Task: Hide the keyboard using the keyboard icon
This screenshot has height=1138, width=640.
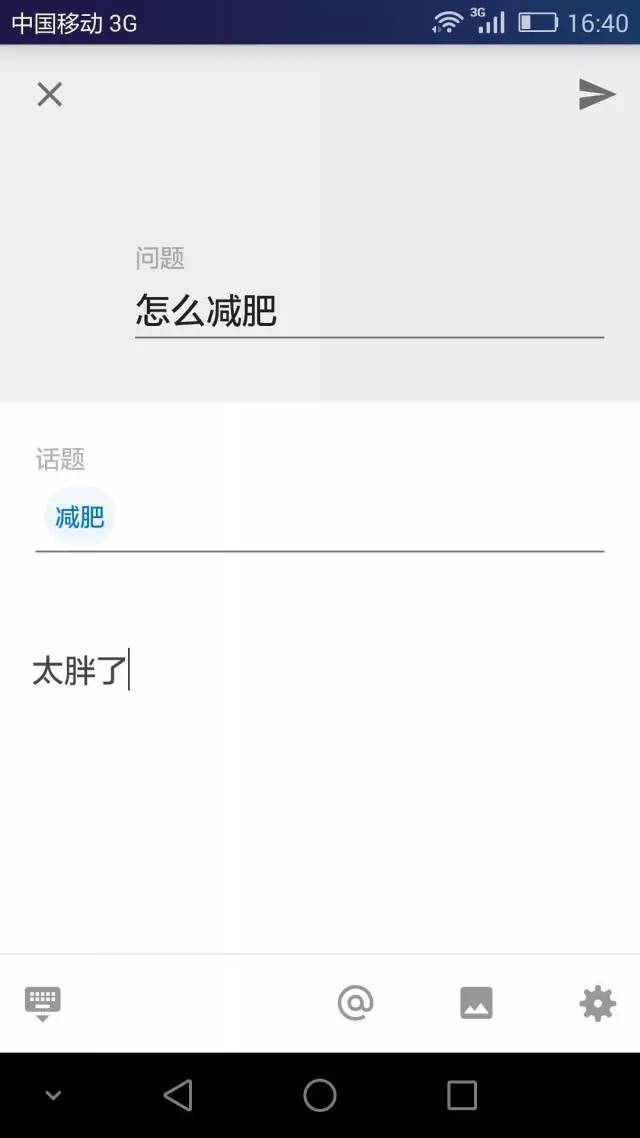Action: 43,1004
